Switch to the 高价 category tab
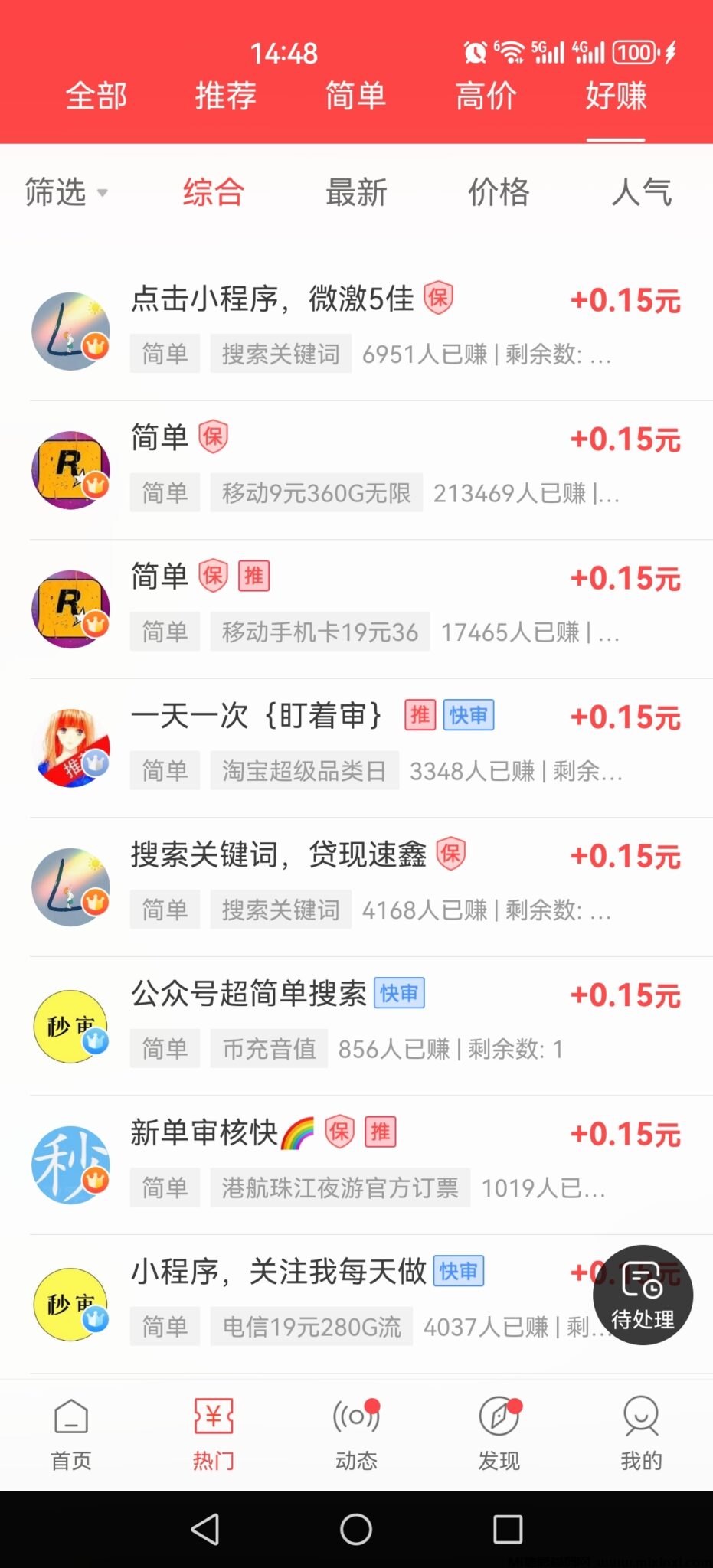 [486, 96]
